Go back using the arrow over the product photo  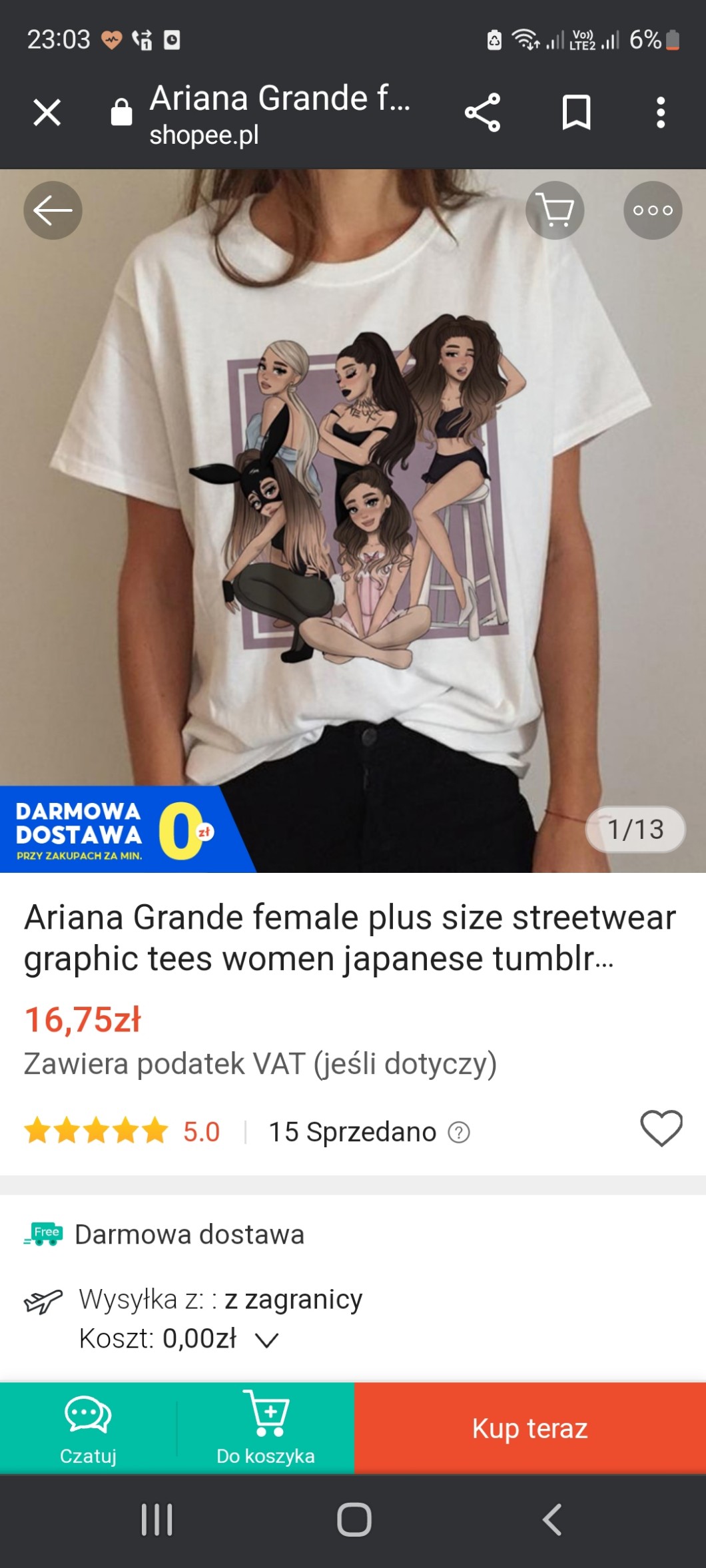[x=53, y=210]
